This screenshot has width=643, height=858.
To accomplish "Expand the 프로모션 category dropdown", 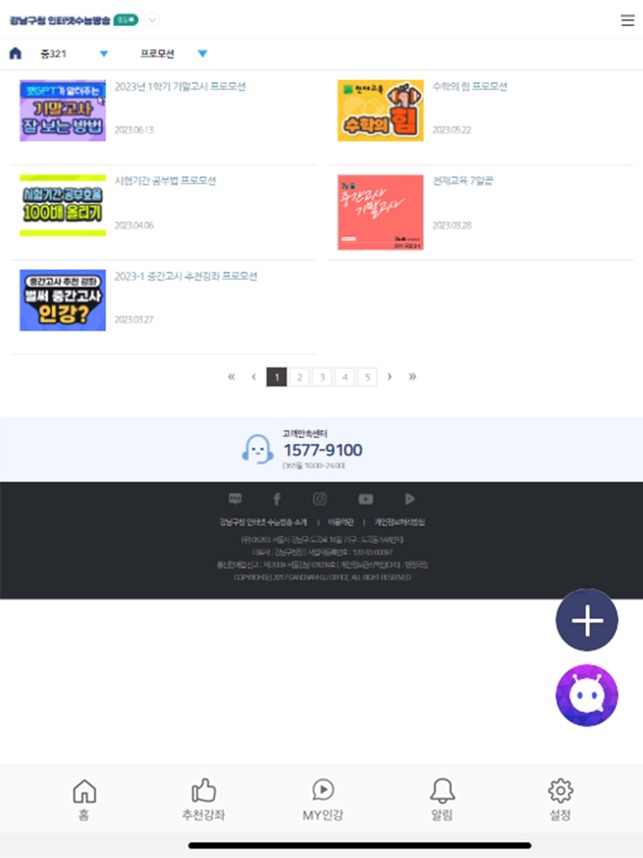I will tap(202, 54).
